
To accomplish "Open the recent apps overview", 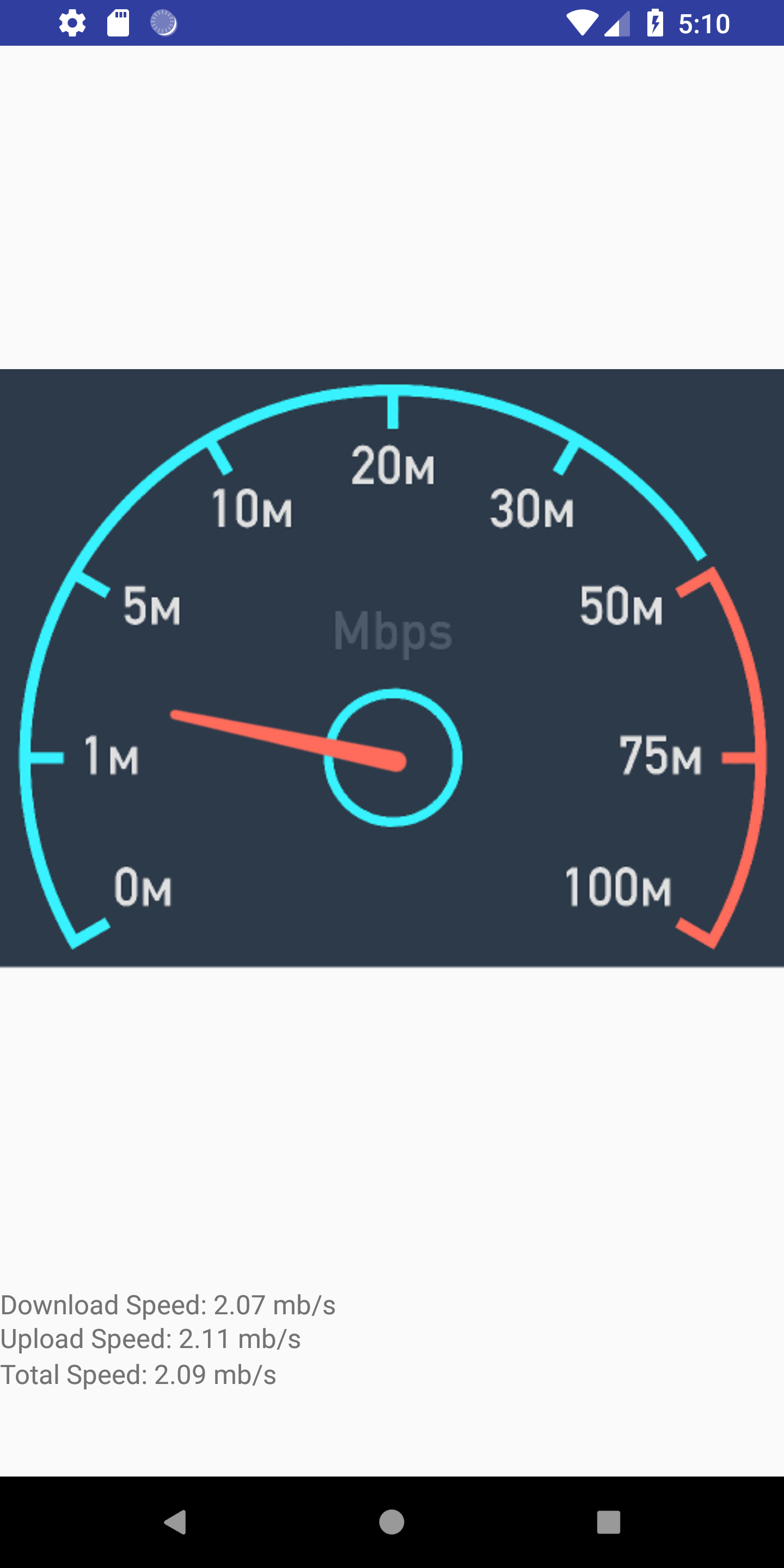I will tap(608, 1522).
